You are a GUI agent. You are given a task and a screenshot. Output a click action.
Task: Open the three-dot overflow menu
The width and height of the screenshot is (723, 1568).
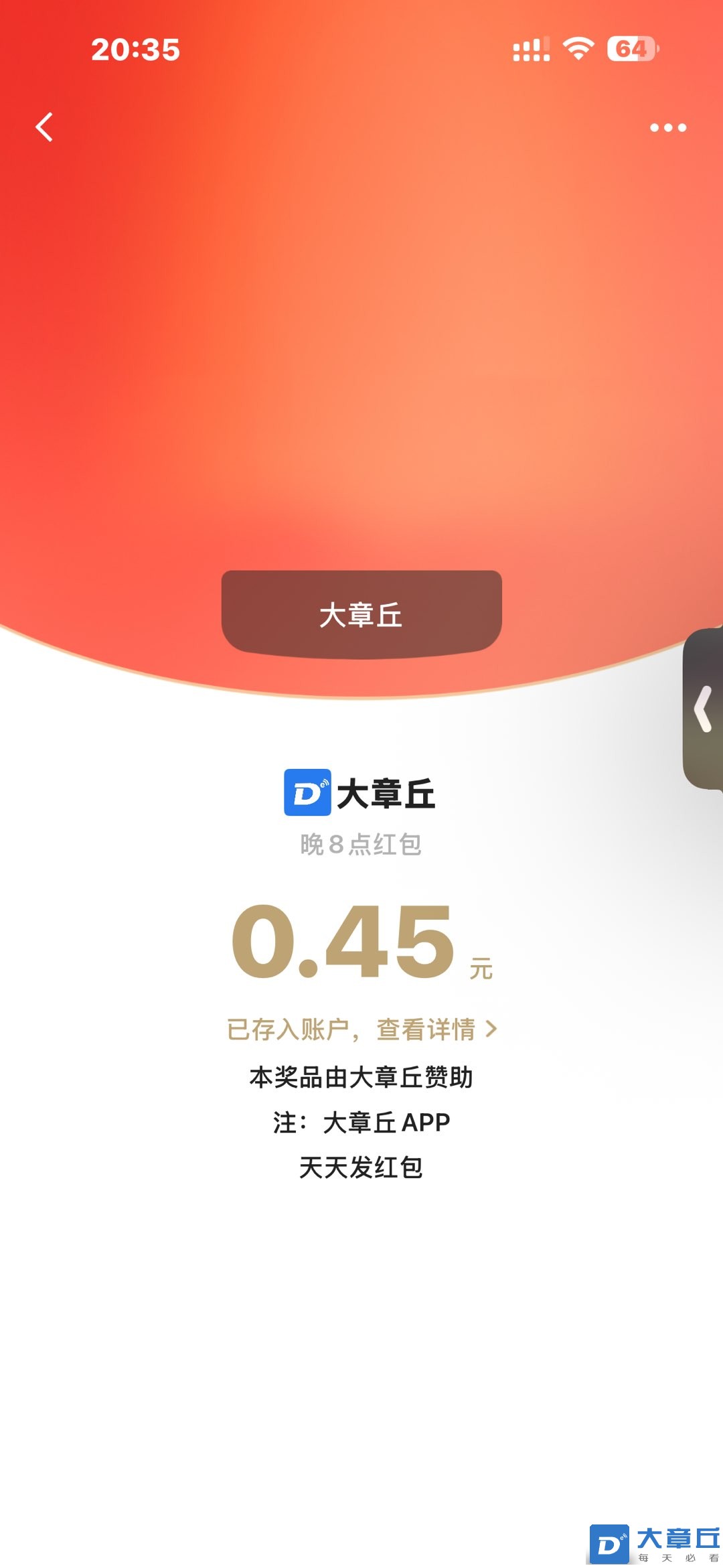pyautogui.click(x=668, y=127)
